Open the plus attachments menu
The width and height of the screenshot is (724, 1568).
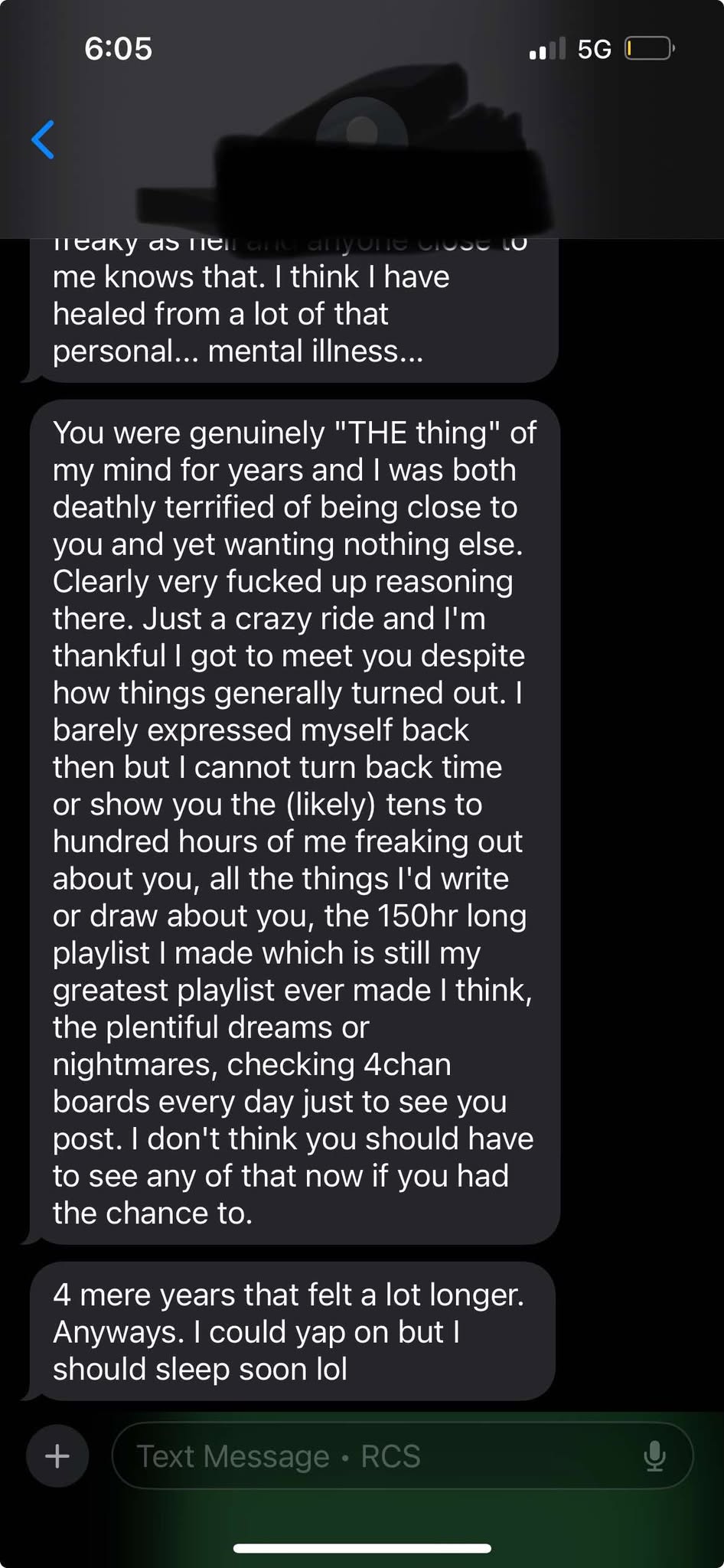coord(57,1455)
